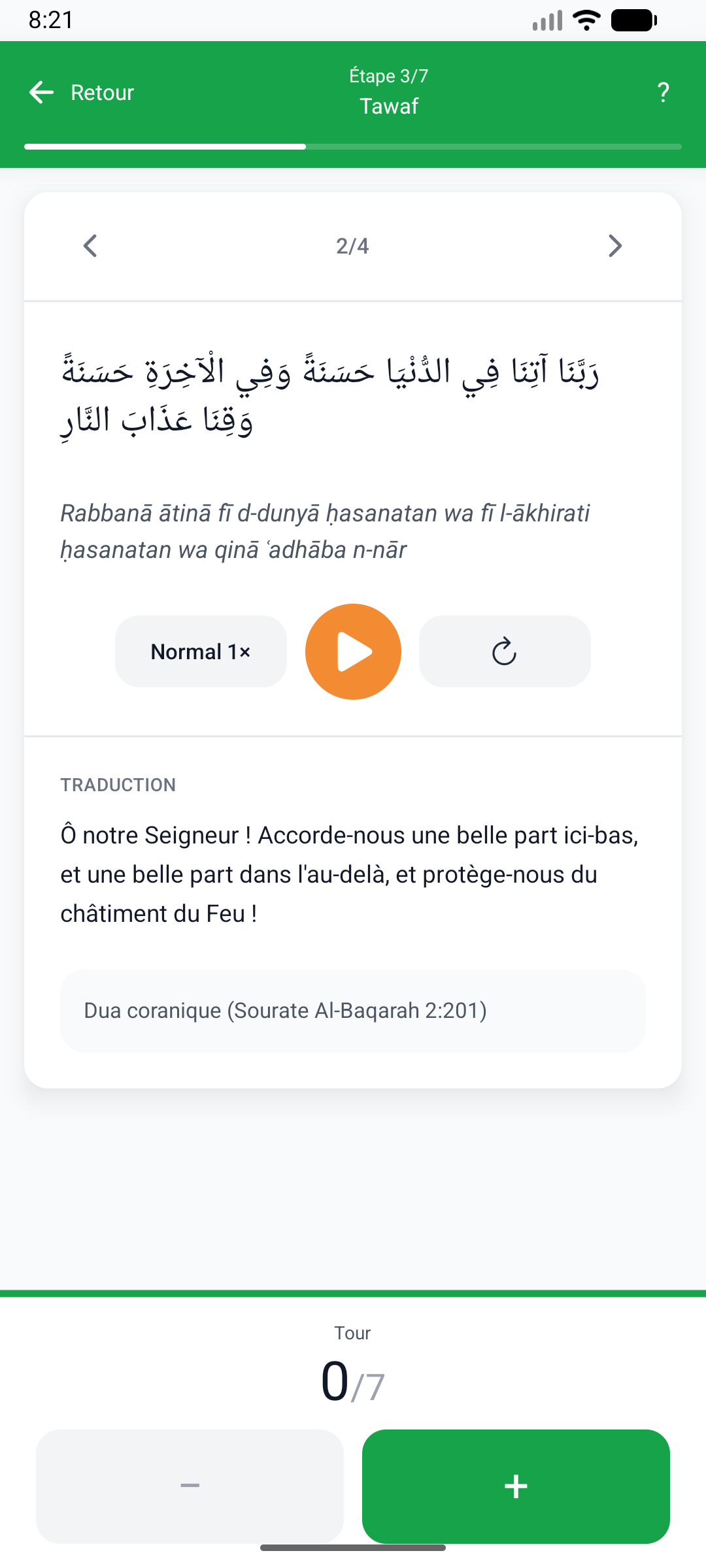Image resolution: width=706 pixels, height=1568 pixels.
Task: Increase the Tawaf round counter
Action: [516, 1486]
